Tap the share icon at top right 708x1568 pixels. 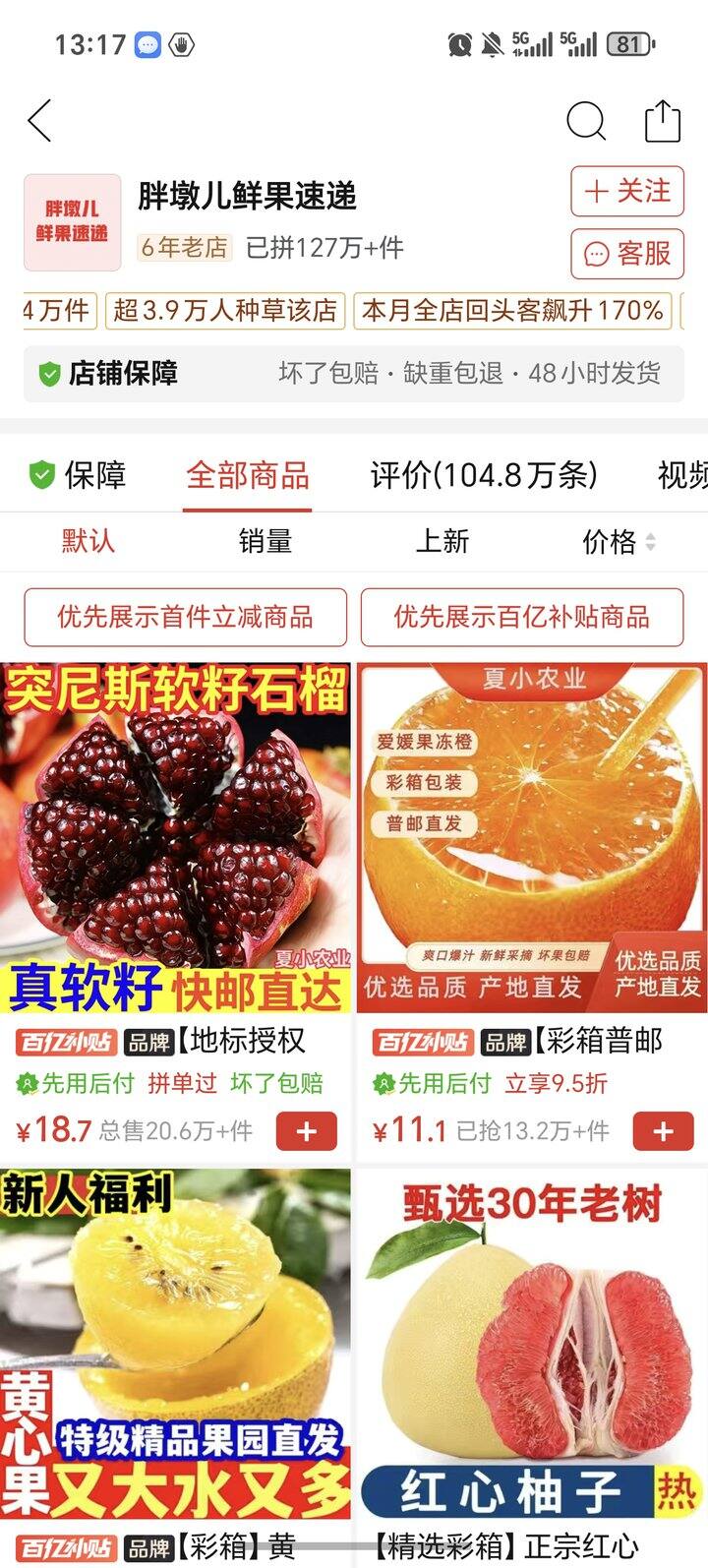665,120
